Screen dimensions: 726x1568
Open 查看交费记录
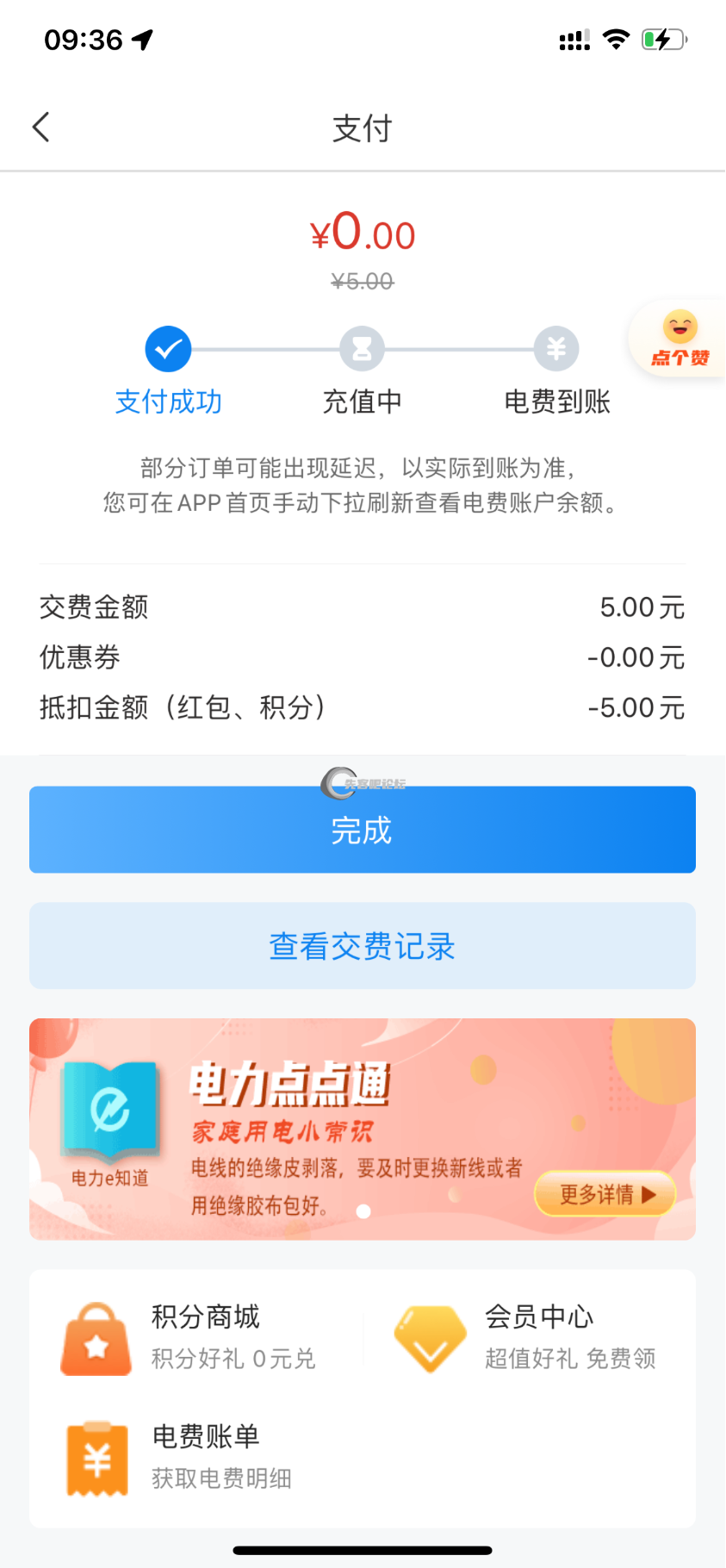(x=362, y=946)
